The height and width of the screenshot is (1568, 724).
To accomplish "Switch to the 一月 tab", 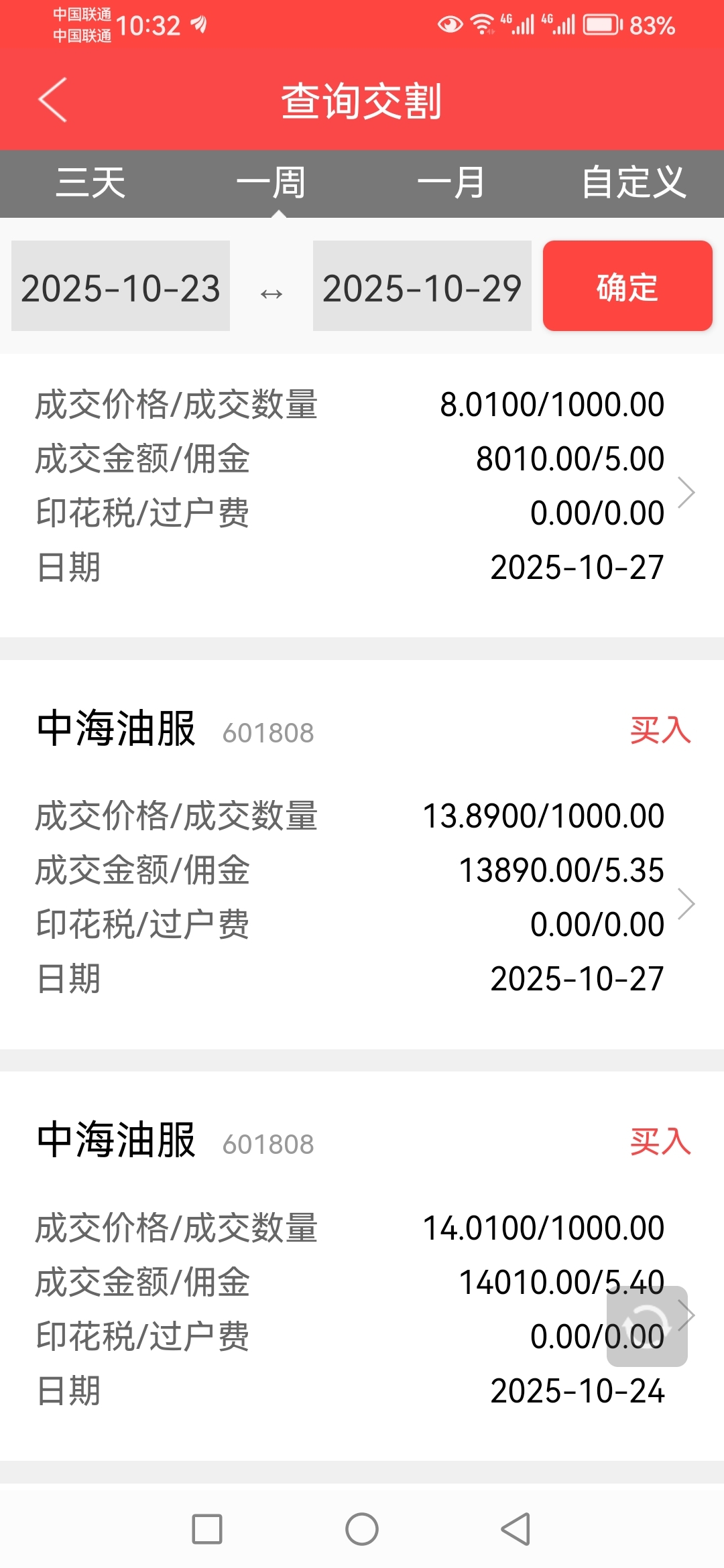I will [x=451, y=183].
